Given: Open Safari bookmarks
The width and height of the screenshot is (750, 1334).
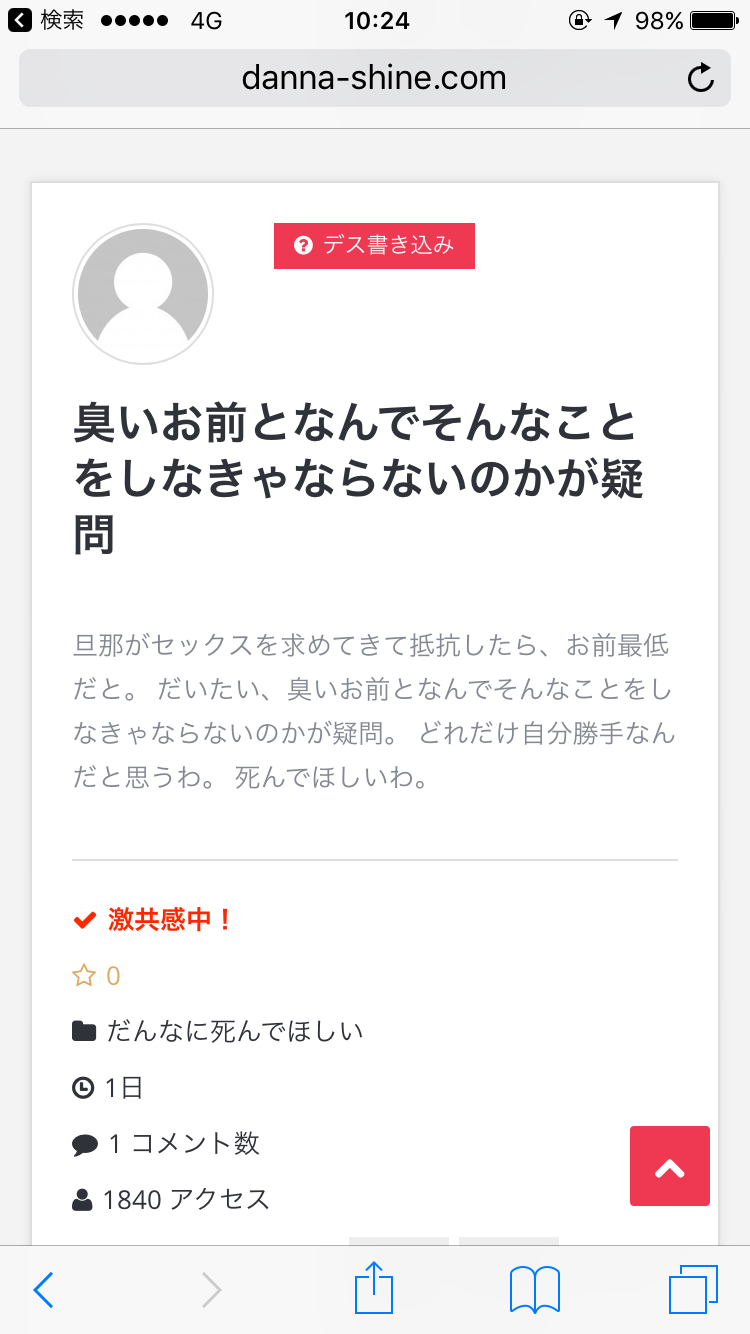Looking at the screenshot, I should (535, 1290).
